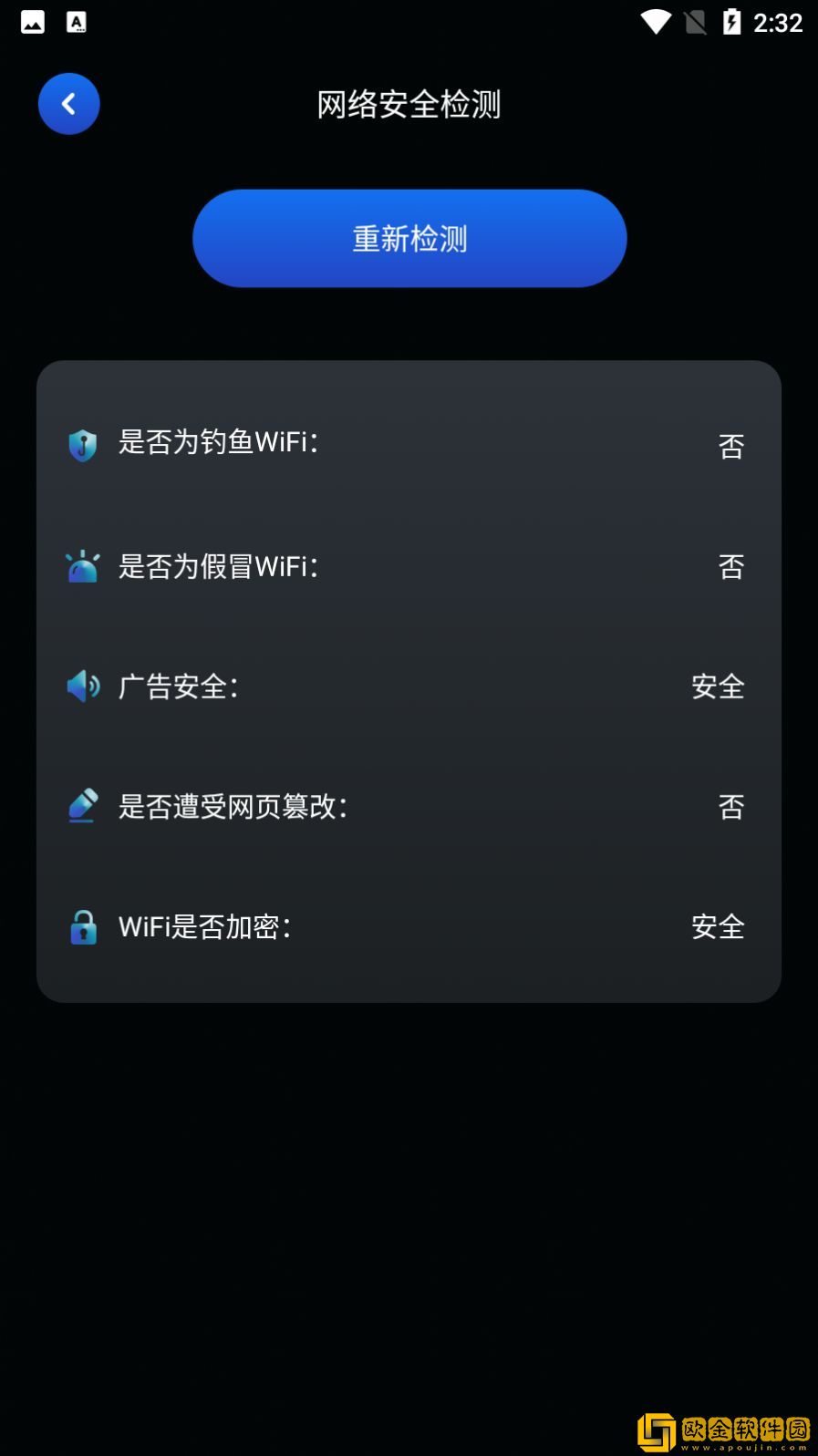
Task: Click the 网络安全检测 title text
Action: click(x=409, y=104)
